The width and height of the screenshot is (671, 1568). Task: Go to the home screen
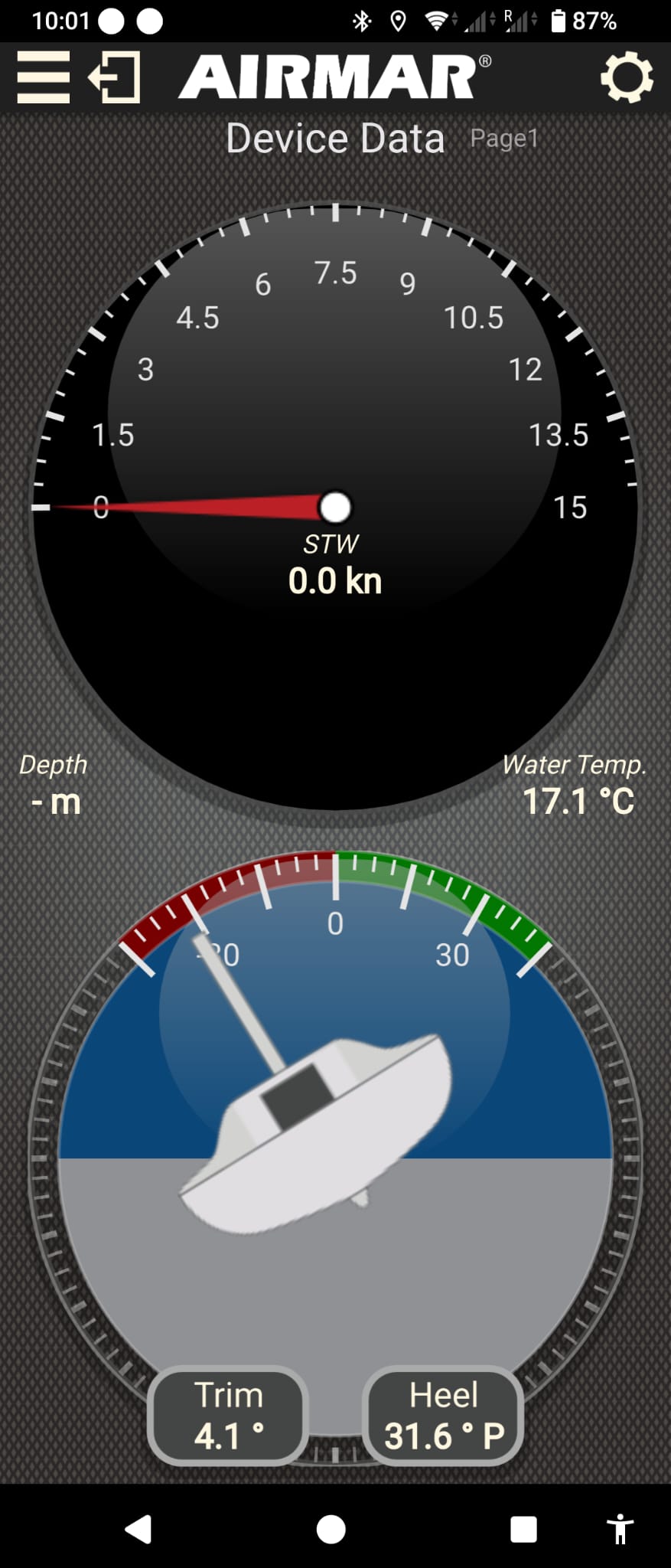coord(331,1530)
